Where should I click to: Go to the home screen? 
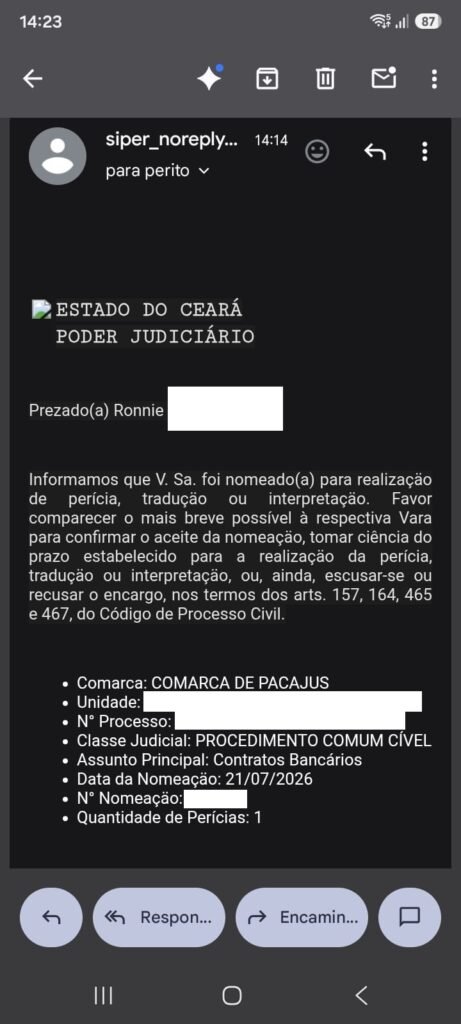click(231, 995)
